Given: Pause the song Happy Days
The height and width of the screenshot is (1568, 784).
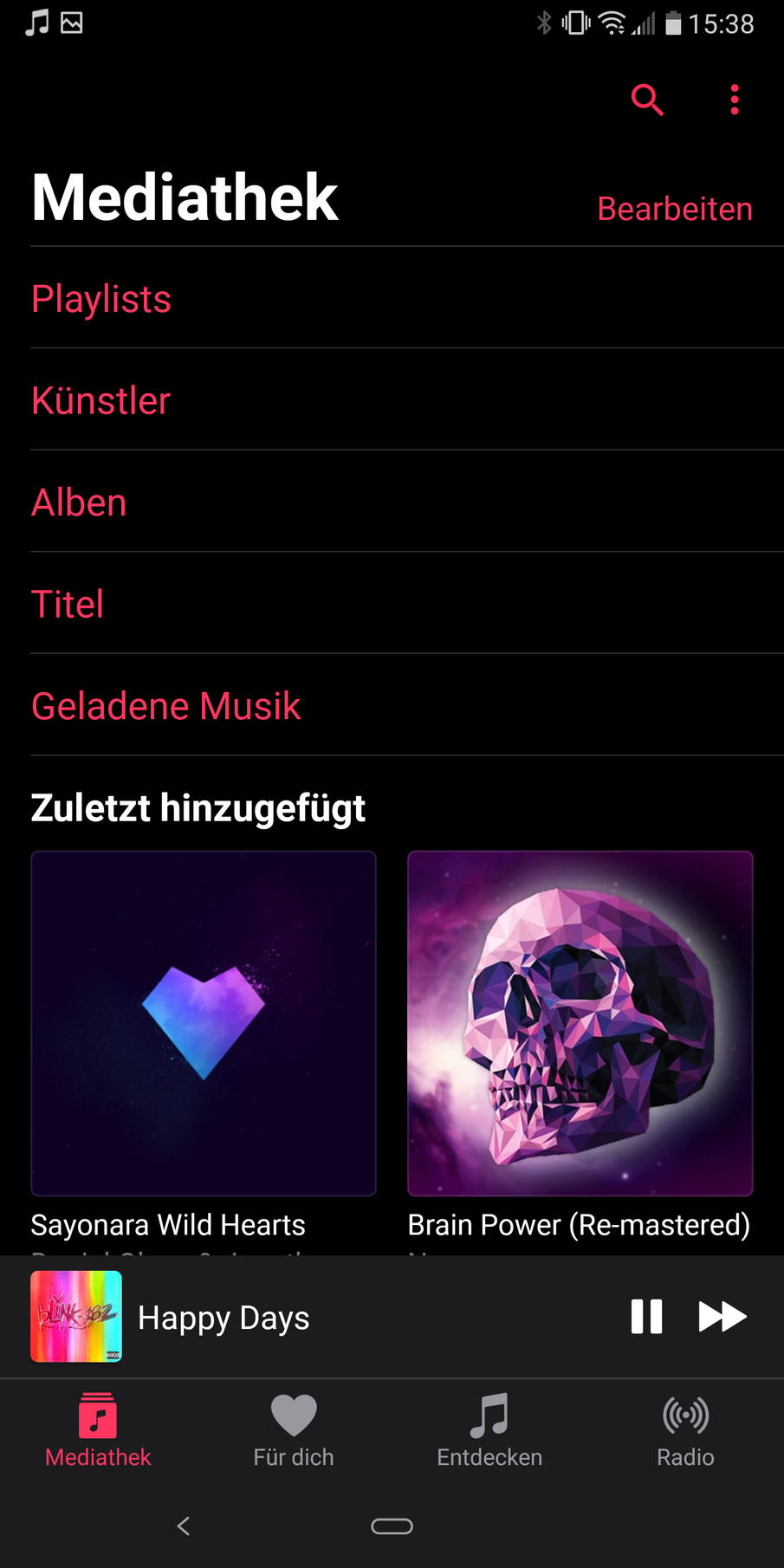Looking at the screenshot, I should coord(646,1317).
